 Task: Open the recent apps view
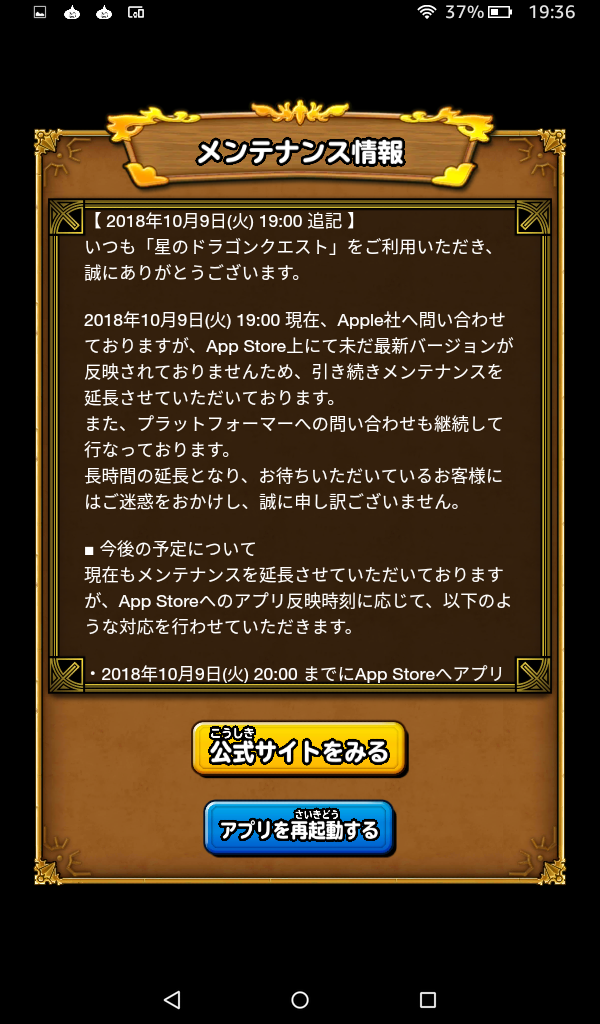click(428, 999)
